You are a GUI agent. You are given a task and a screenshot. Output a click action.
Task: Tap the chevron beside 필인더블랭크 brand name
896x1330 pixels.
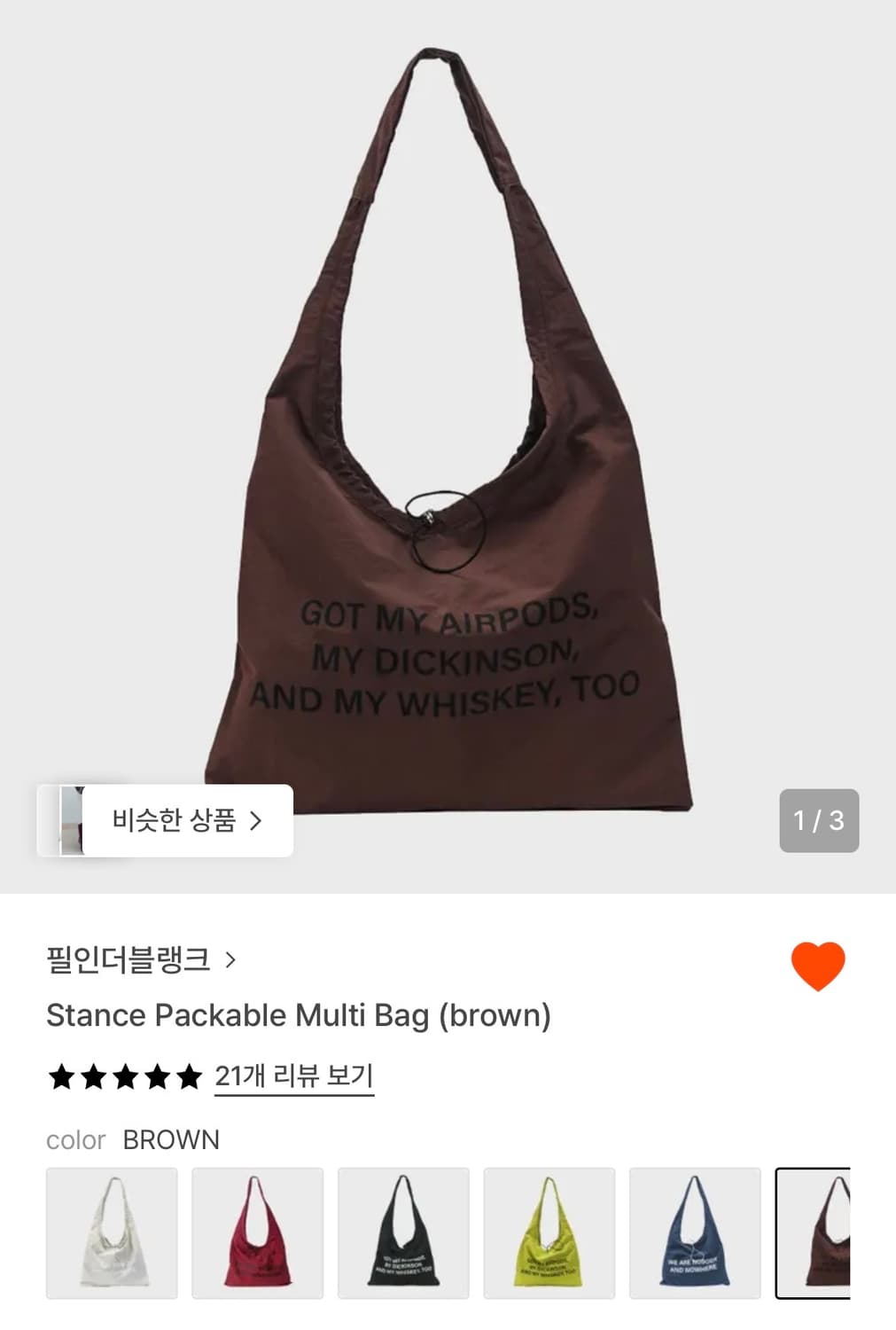(x=232, y=958)
